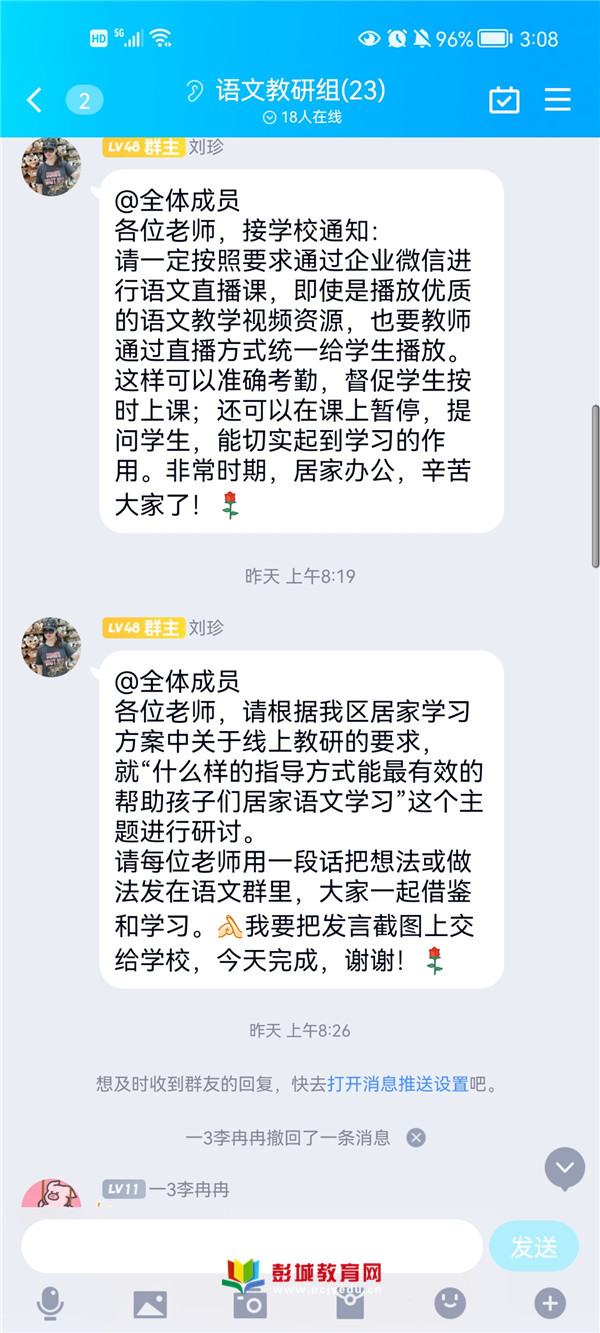Go back from the 语文教研组 chat
Image resolution: width=600 pixels, height=1333 pixels.
[34, 100]
